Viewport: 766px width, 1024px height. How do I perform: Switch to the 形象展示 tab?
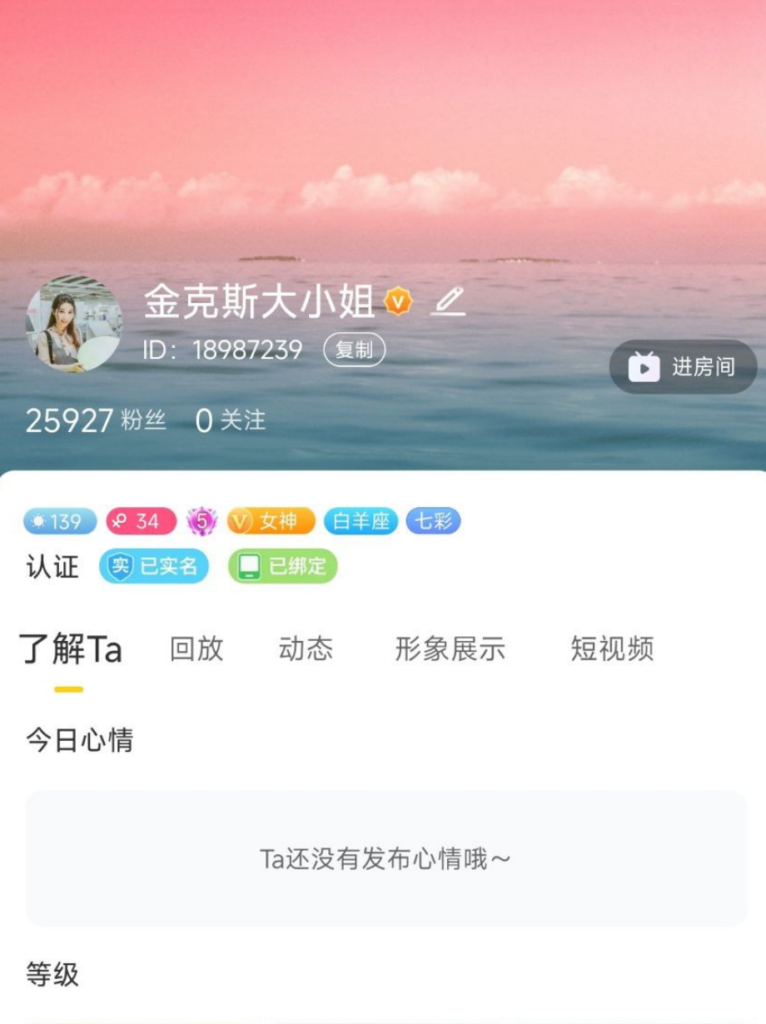[x=450, y=649]
